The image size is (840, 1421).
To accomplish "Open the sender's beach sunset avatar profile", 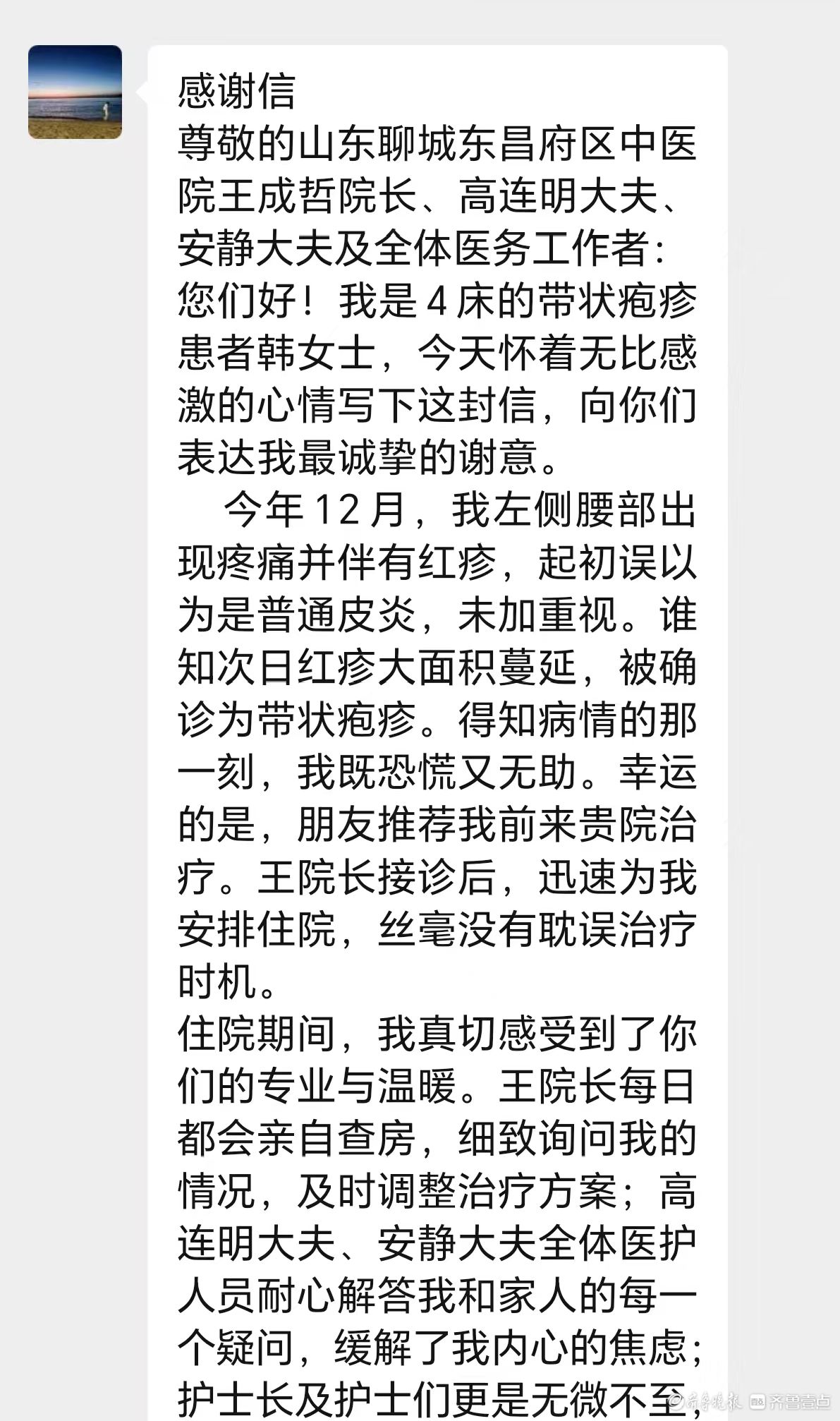I will pos(75,92).
